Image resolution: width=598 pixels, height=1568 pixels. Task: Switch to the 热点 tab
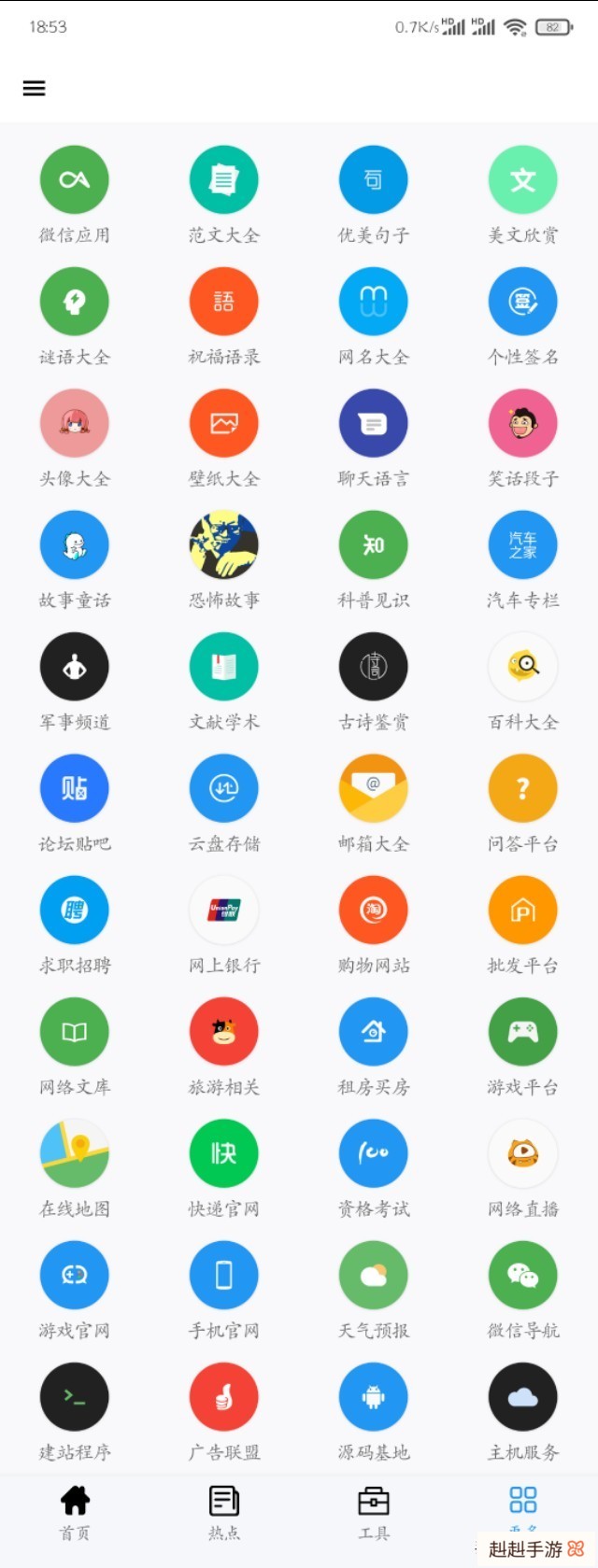pos(224,1511)
